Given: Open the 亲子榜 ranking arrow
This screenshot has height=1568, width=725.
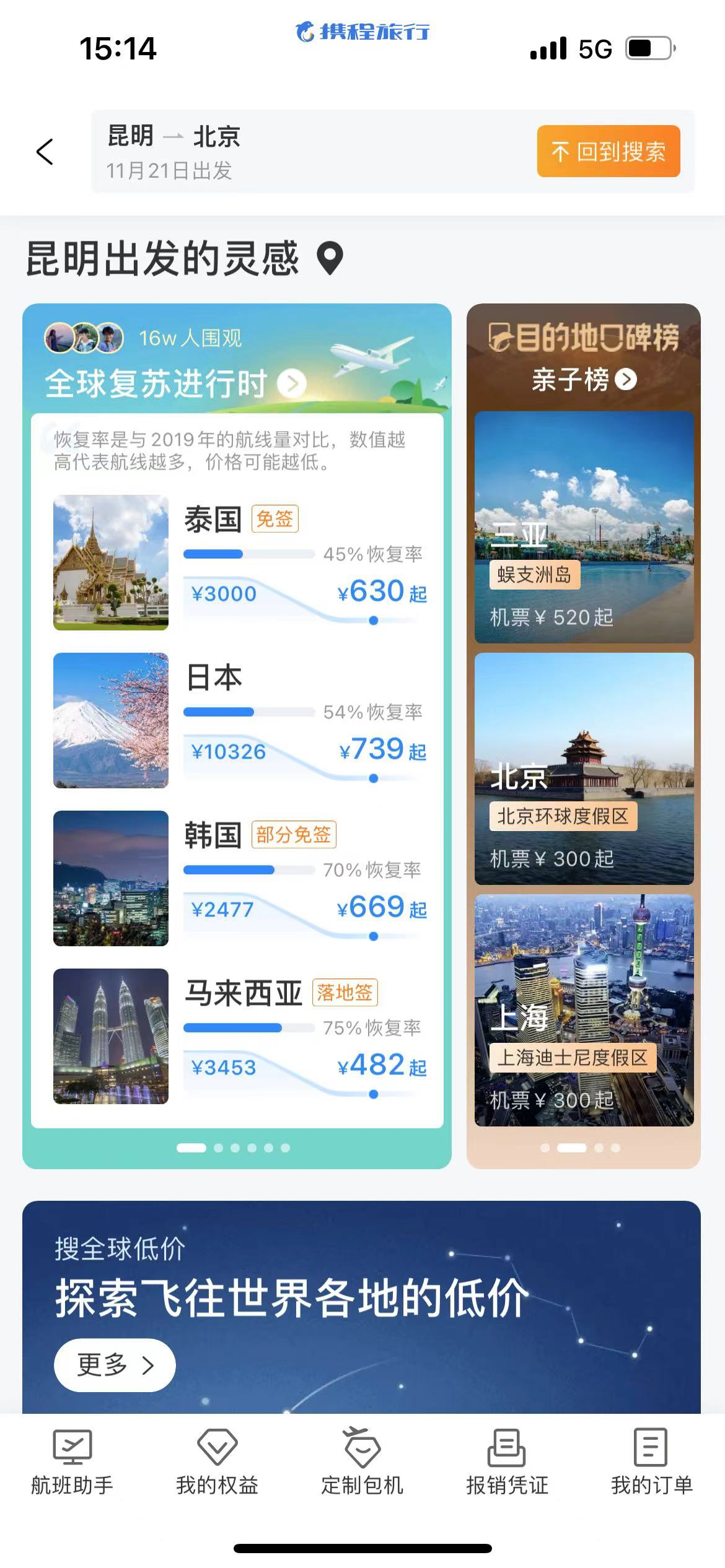Looking at the screenshot, I should 626,380.
